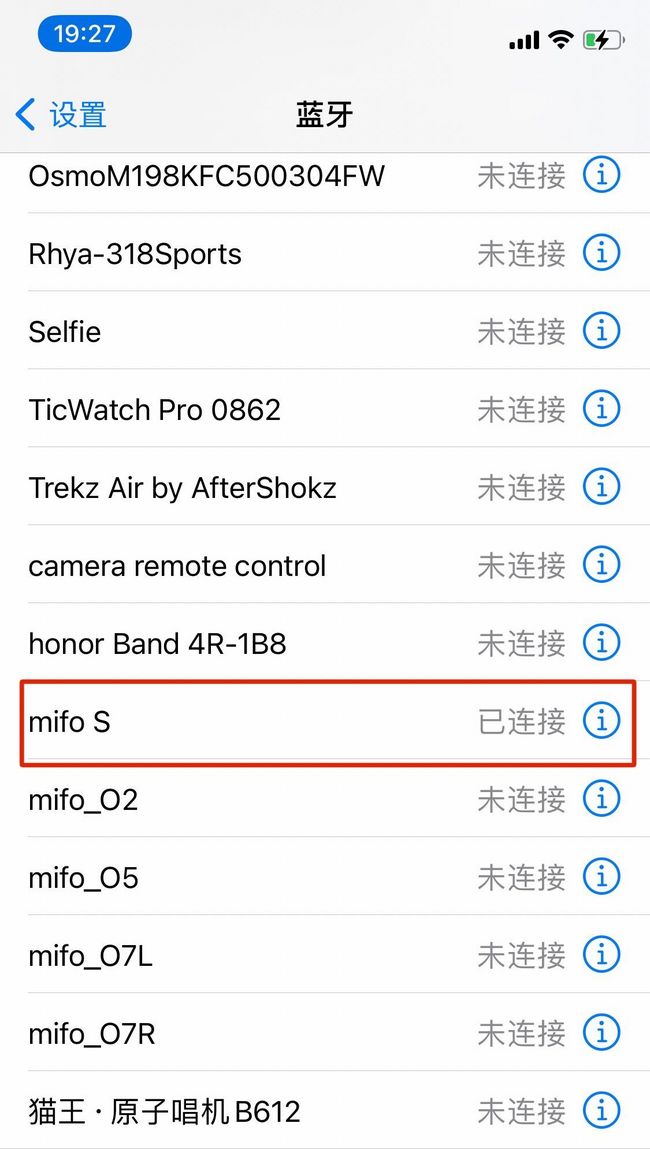This screenshot has height=1149, width=650.
Task: Select the Selfie device row
Action: coord(325,330)
